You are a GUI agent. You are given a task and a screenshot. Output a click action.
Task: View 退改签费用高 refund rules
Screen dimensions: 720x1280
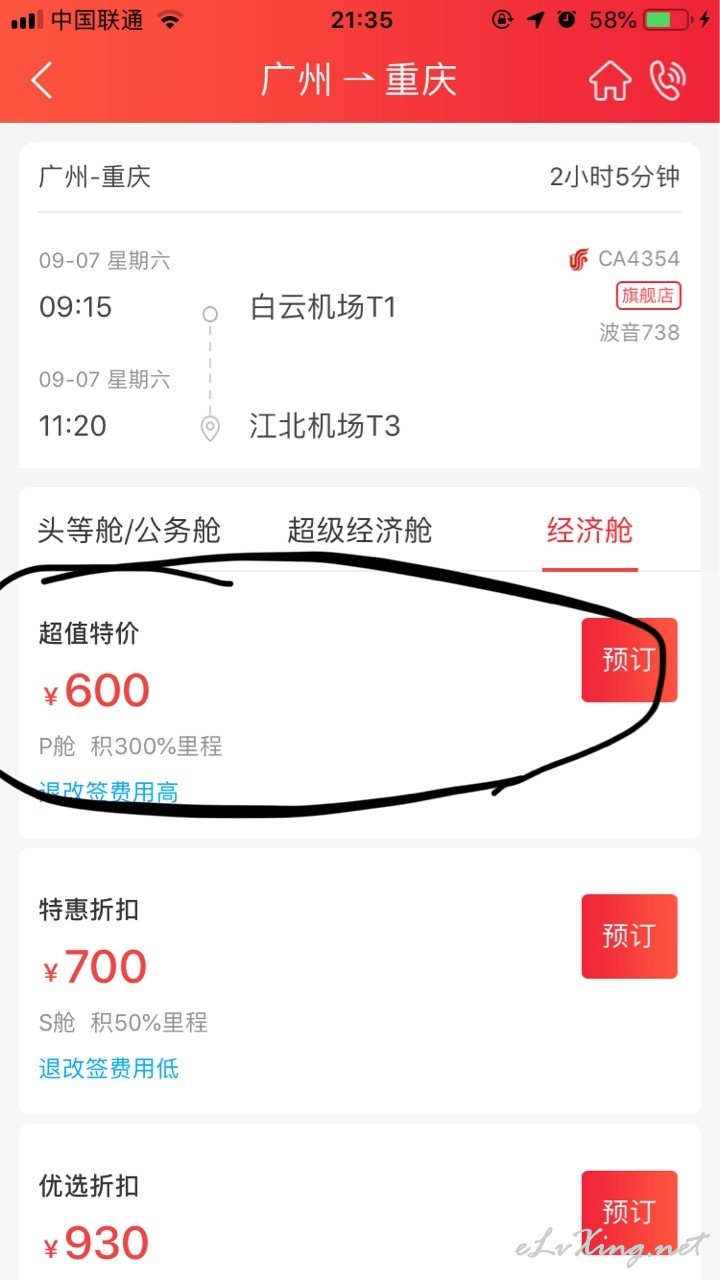[x=109, y=793]
